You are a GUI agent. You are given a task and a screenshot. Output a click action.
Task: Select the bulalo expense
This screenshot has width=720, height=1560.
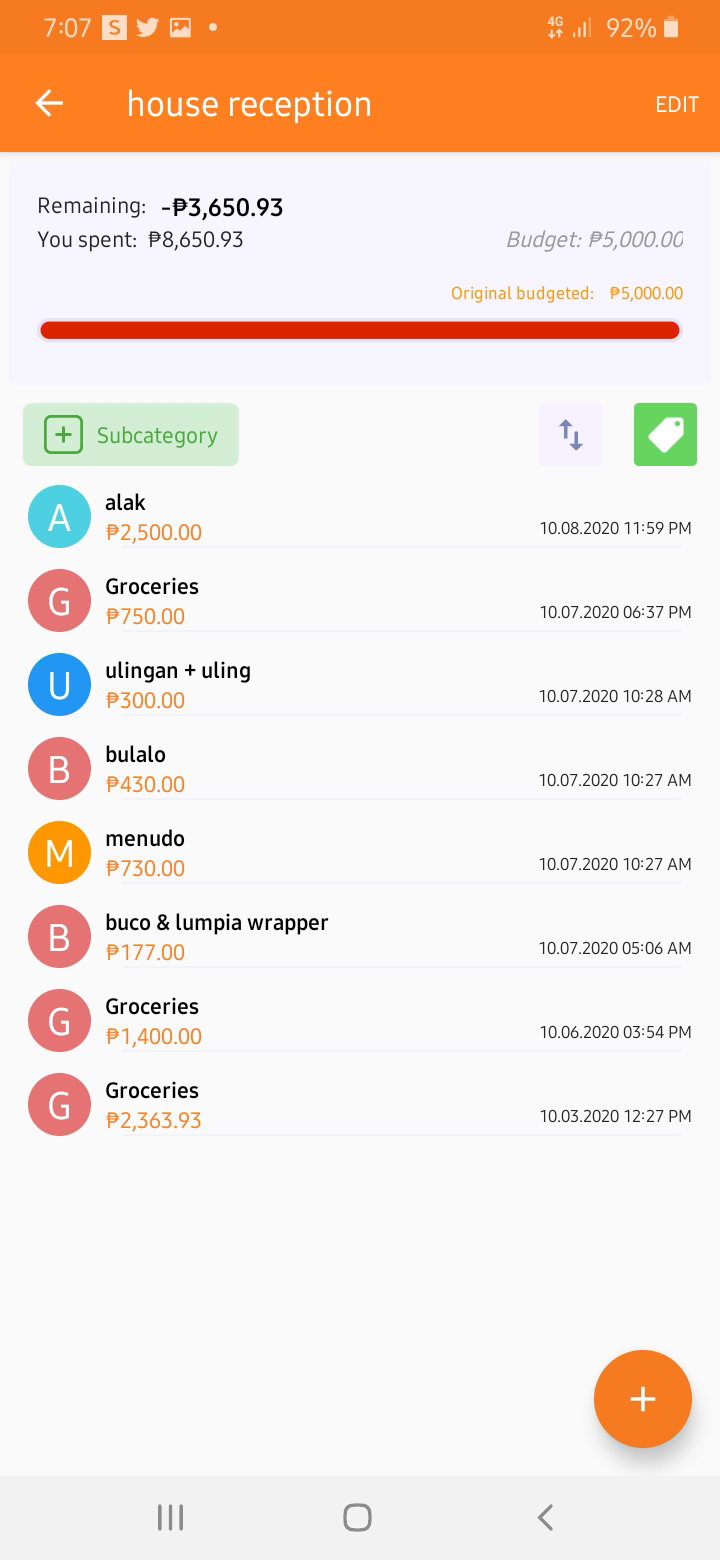click(x=360, y=769)
